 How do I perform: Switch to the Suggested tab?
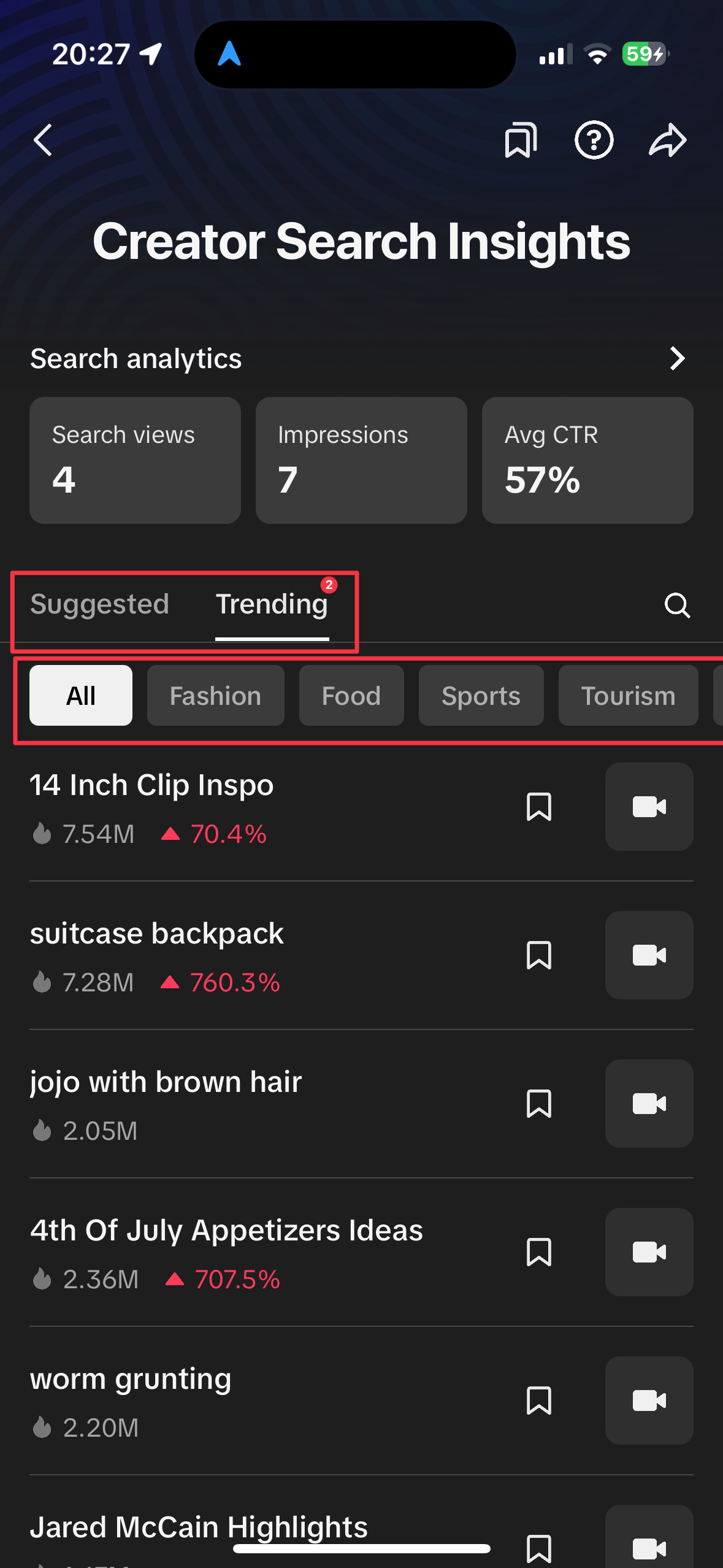point(99,604)
